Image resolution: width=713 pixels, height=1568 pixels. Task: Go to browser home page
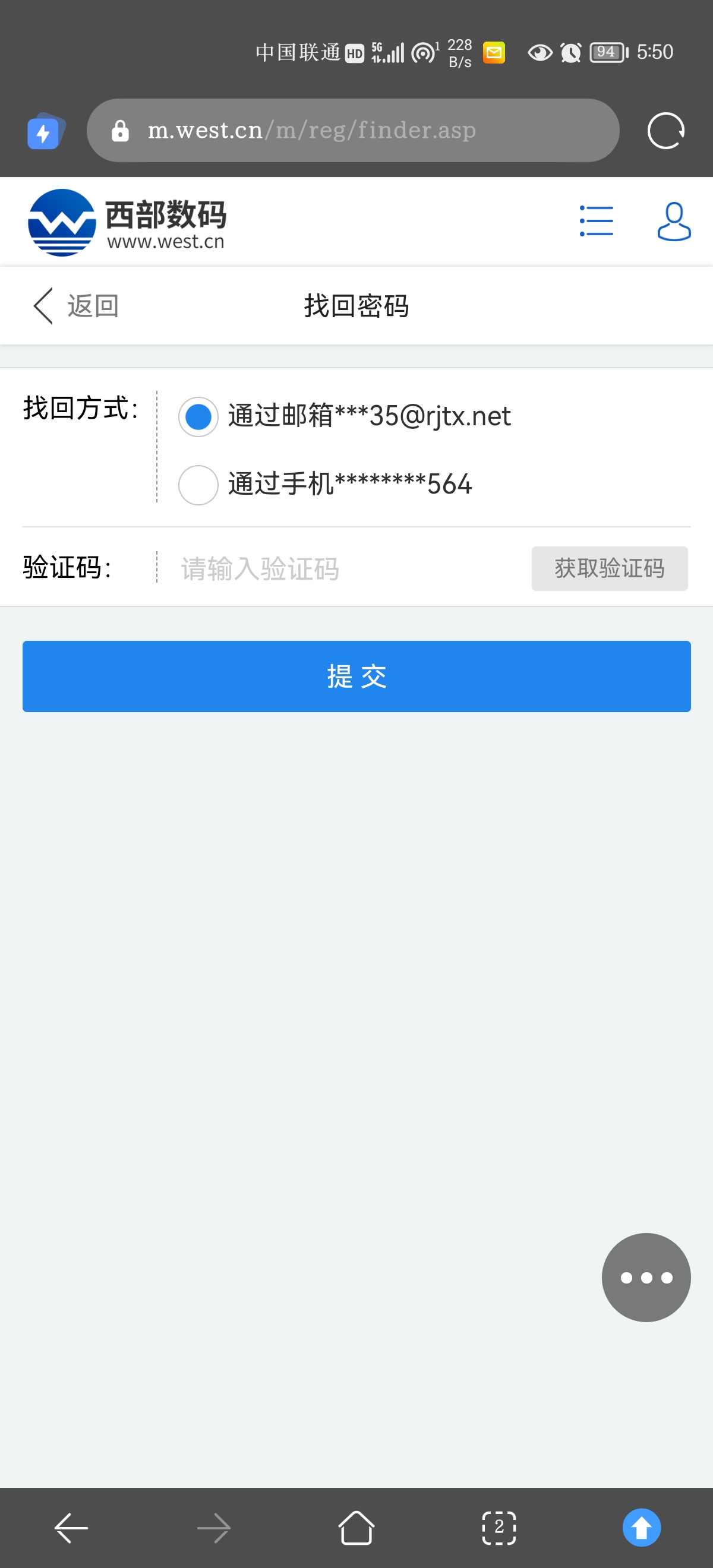tap(356, 1527)
